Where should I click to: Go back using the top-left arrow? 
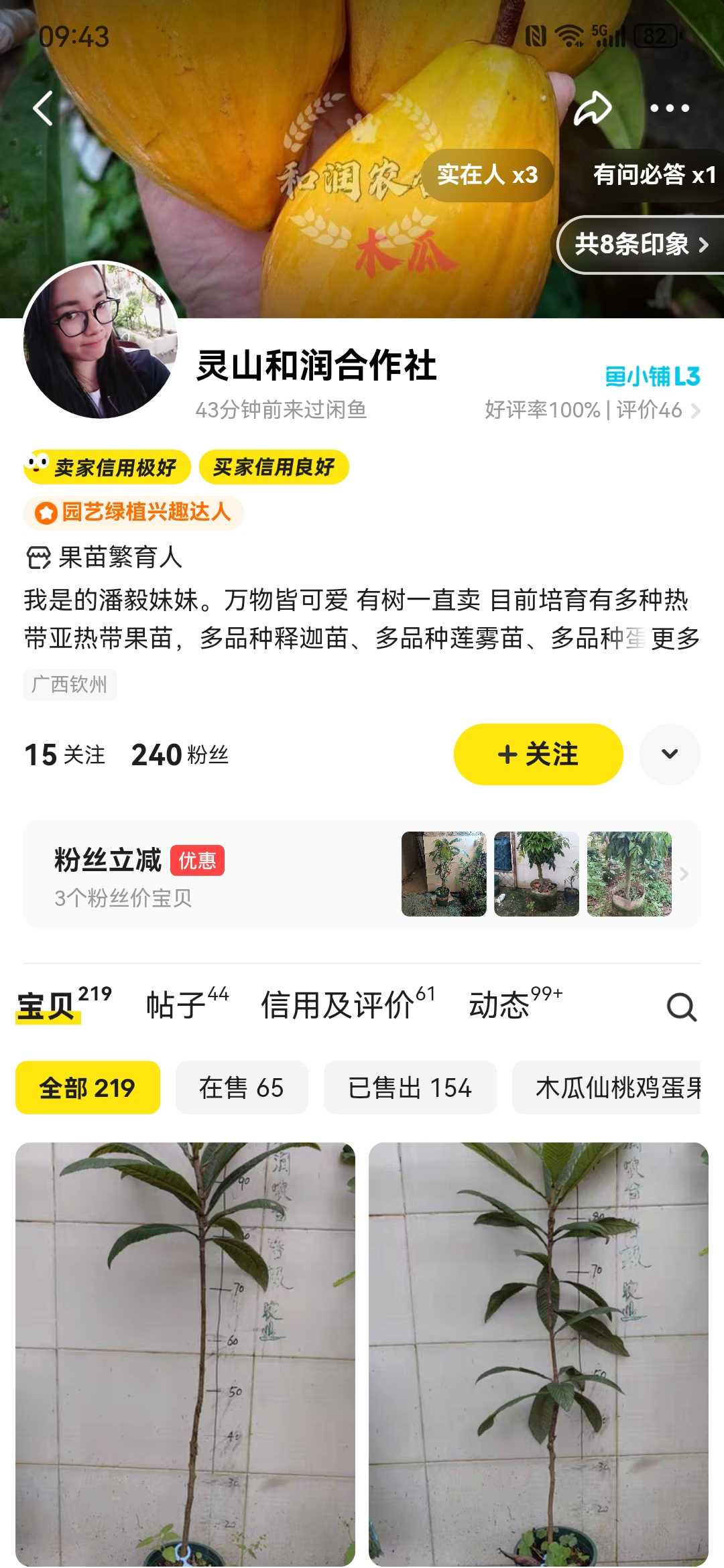pos(44,108)
